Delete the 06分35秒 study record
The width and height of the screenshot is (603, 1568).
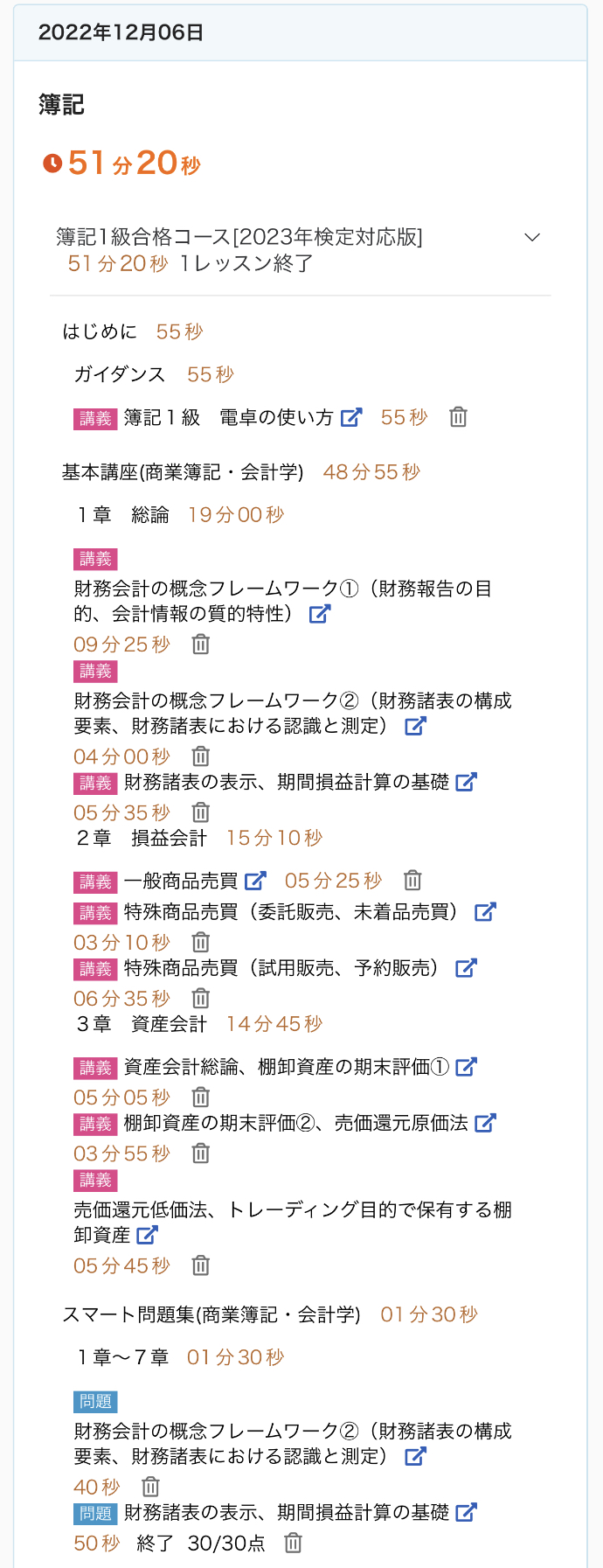point(201,999)
